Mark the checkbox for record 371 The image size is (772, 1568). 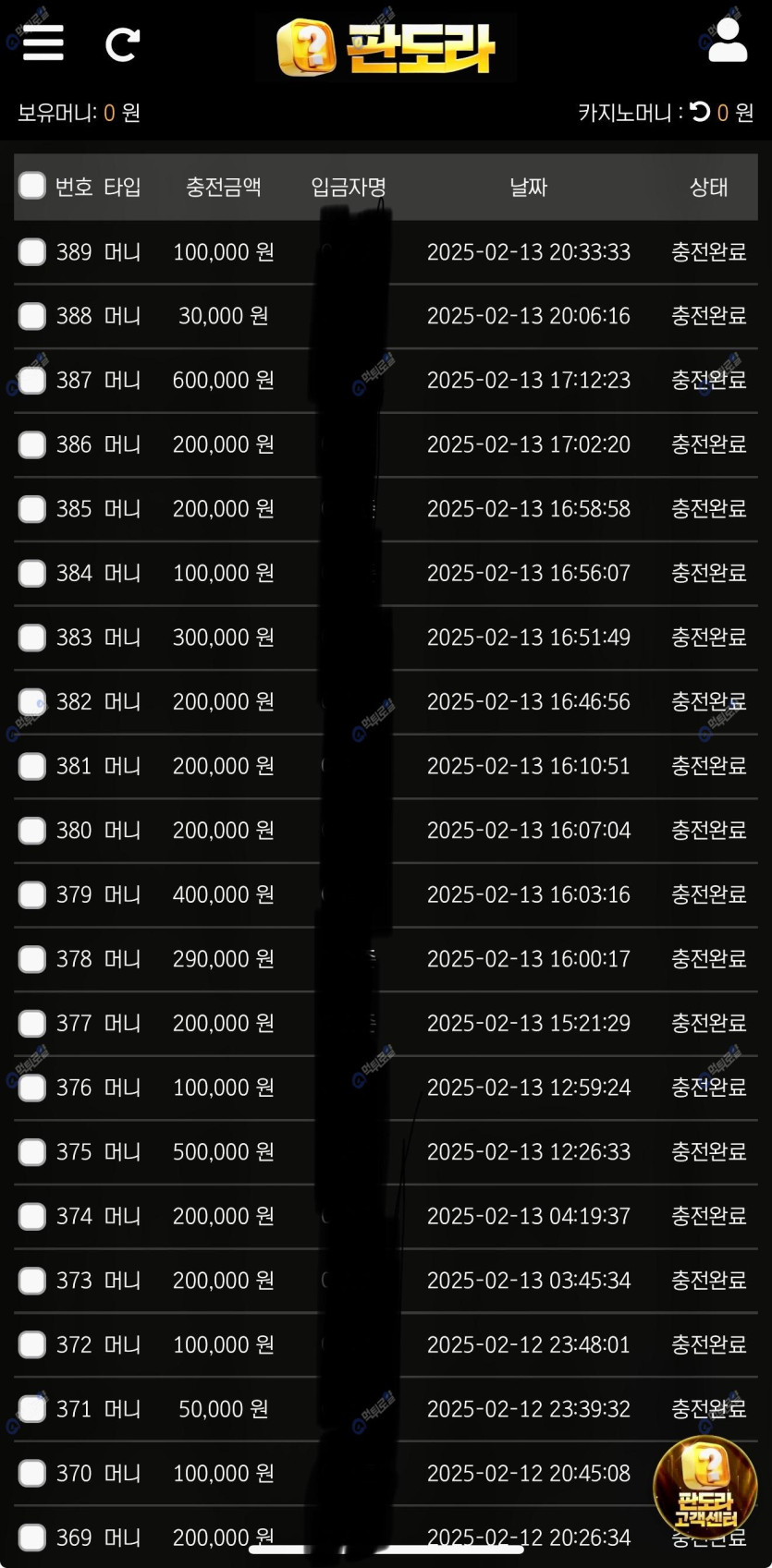click(x=32, y=1409)
